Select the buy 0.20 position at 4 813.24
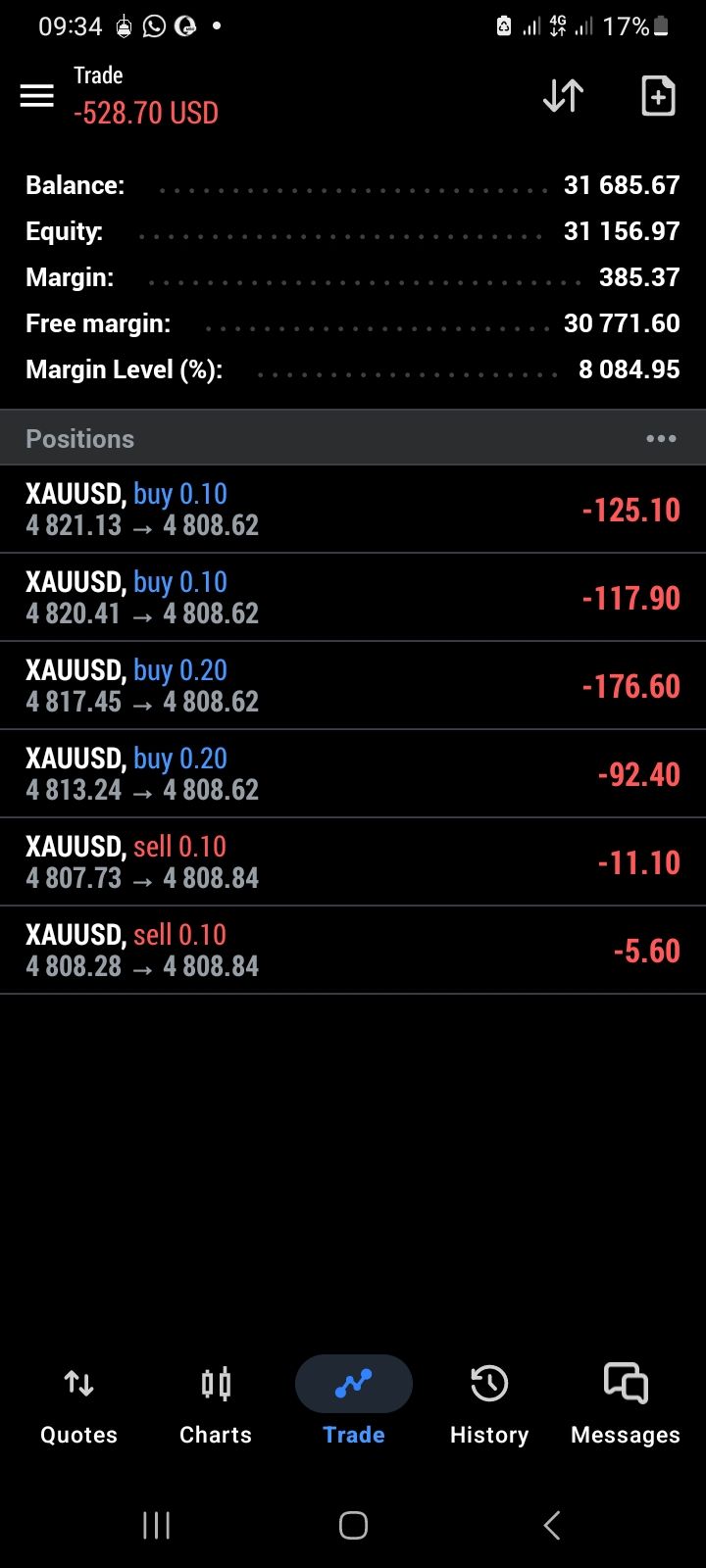Image resolution: width=706 pixels, height=1568 pixels. tap(353, 774)
